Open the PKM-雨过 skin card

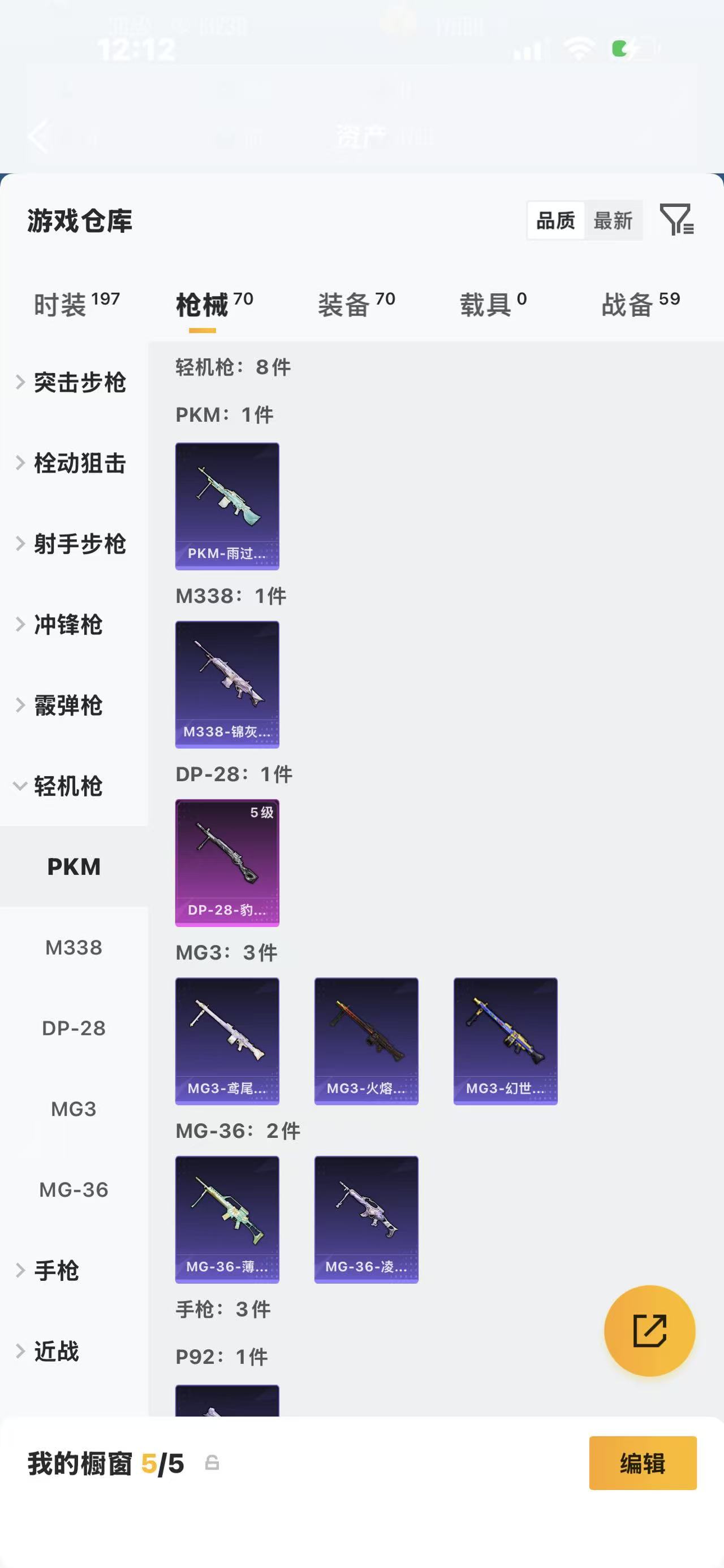[x=227, y=506]
